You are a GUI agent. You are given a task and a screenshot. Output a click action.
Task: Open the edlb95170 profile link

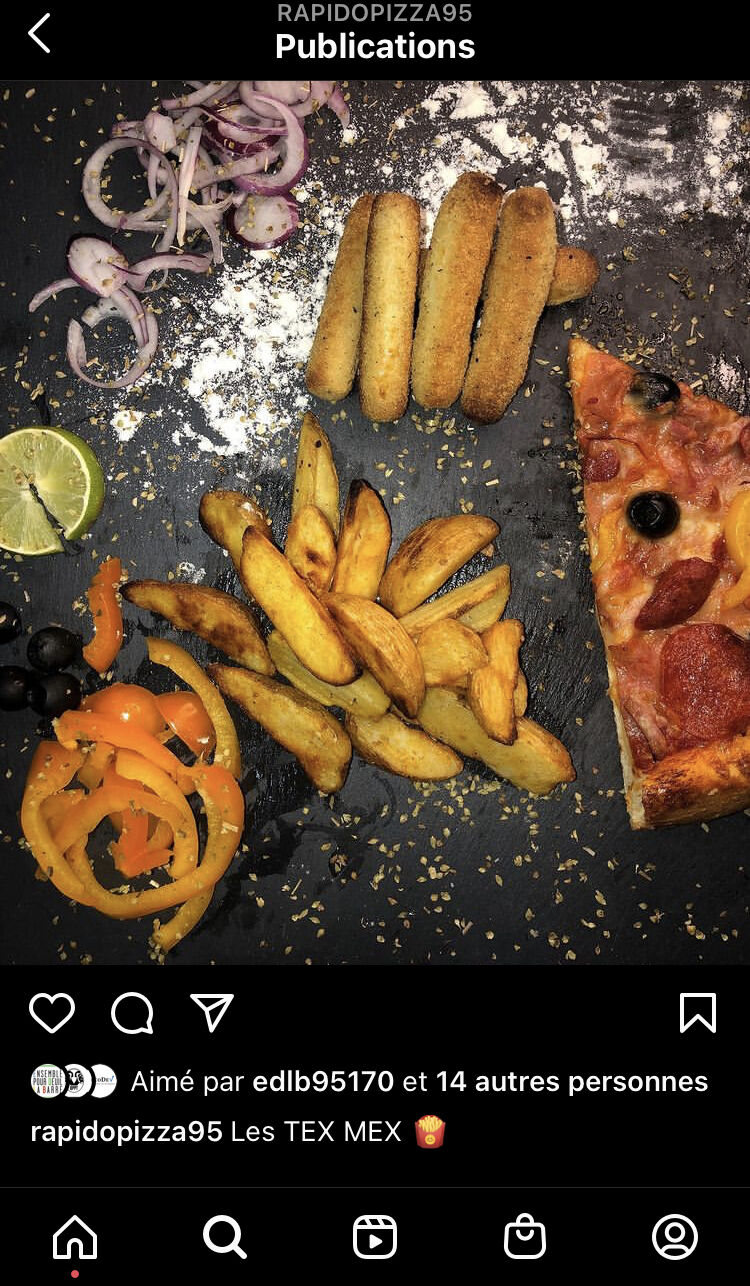click(x=323, y=1081)
